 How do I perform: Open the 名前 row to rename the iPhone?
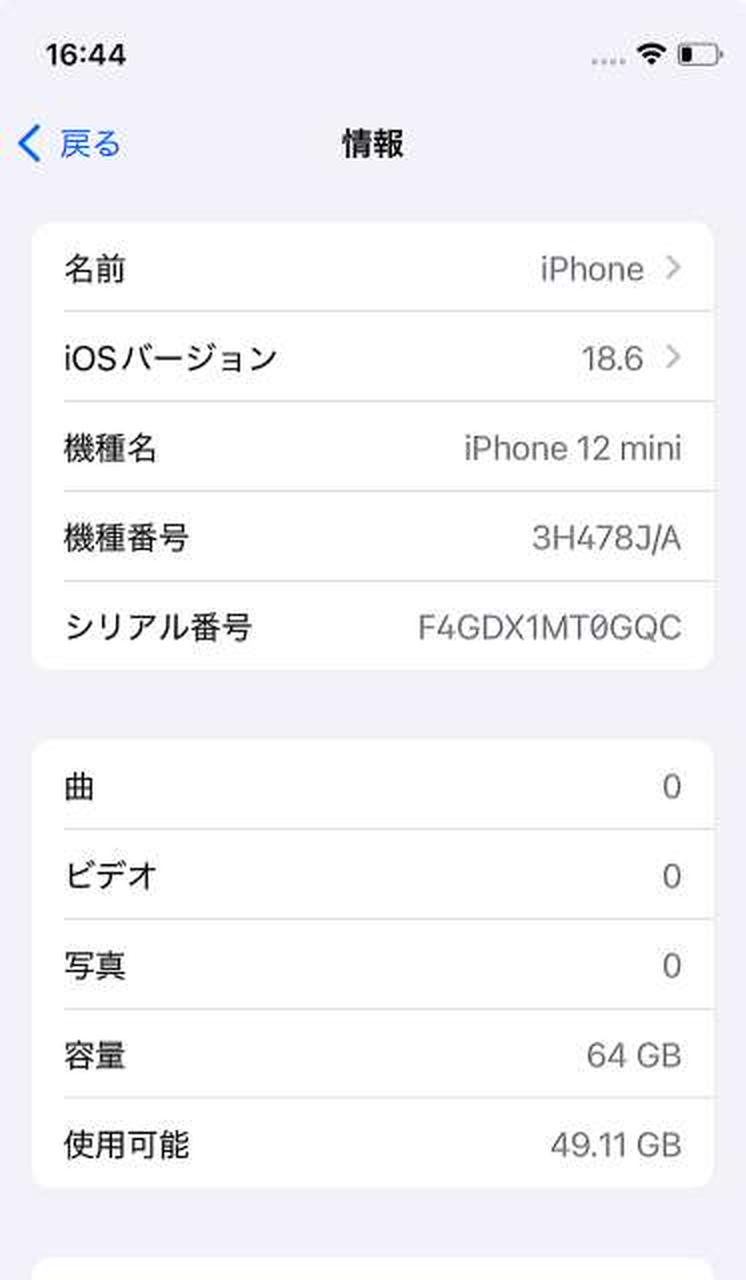(x=372, y=268)
